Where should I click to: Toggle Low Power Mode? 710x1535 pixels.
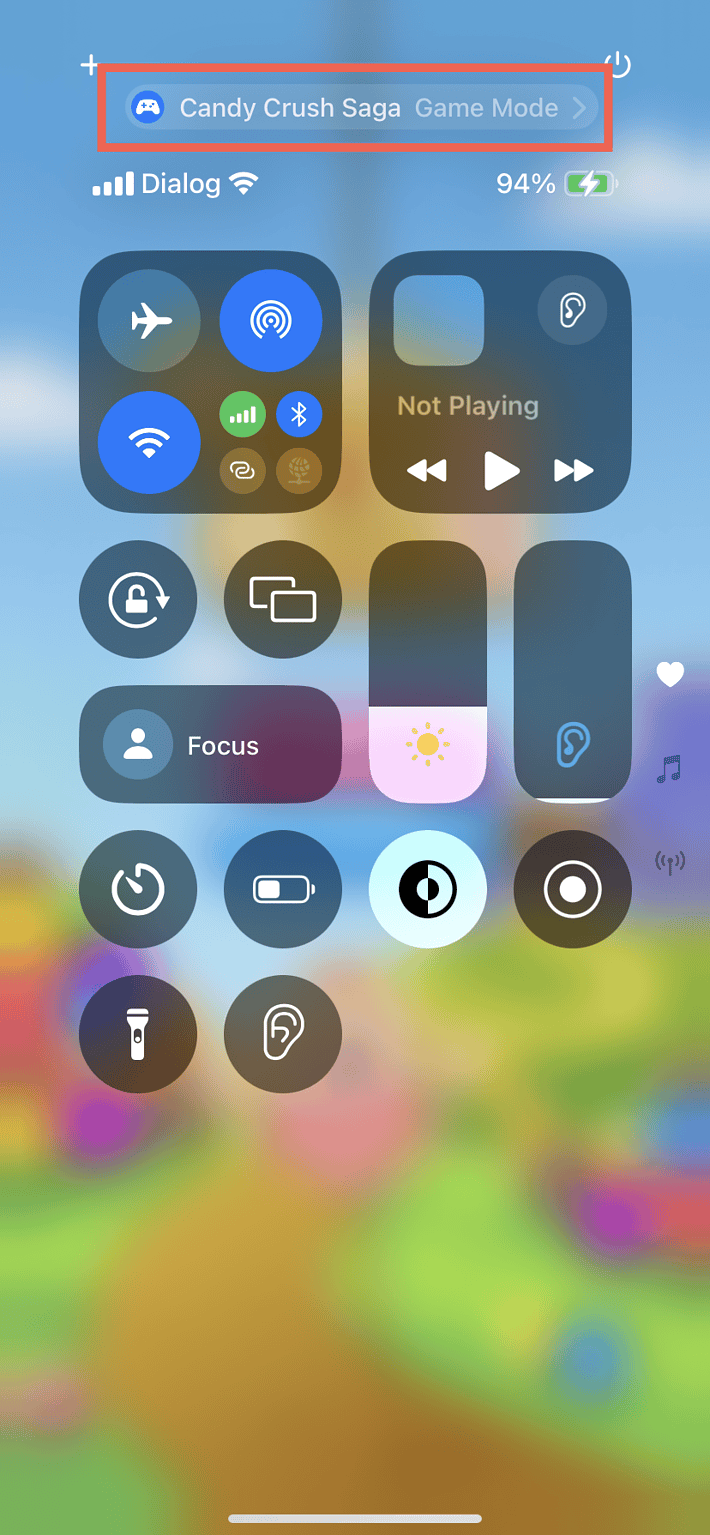283,889
